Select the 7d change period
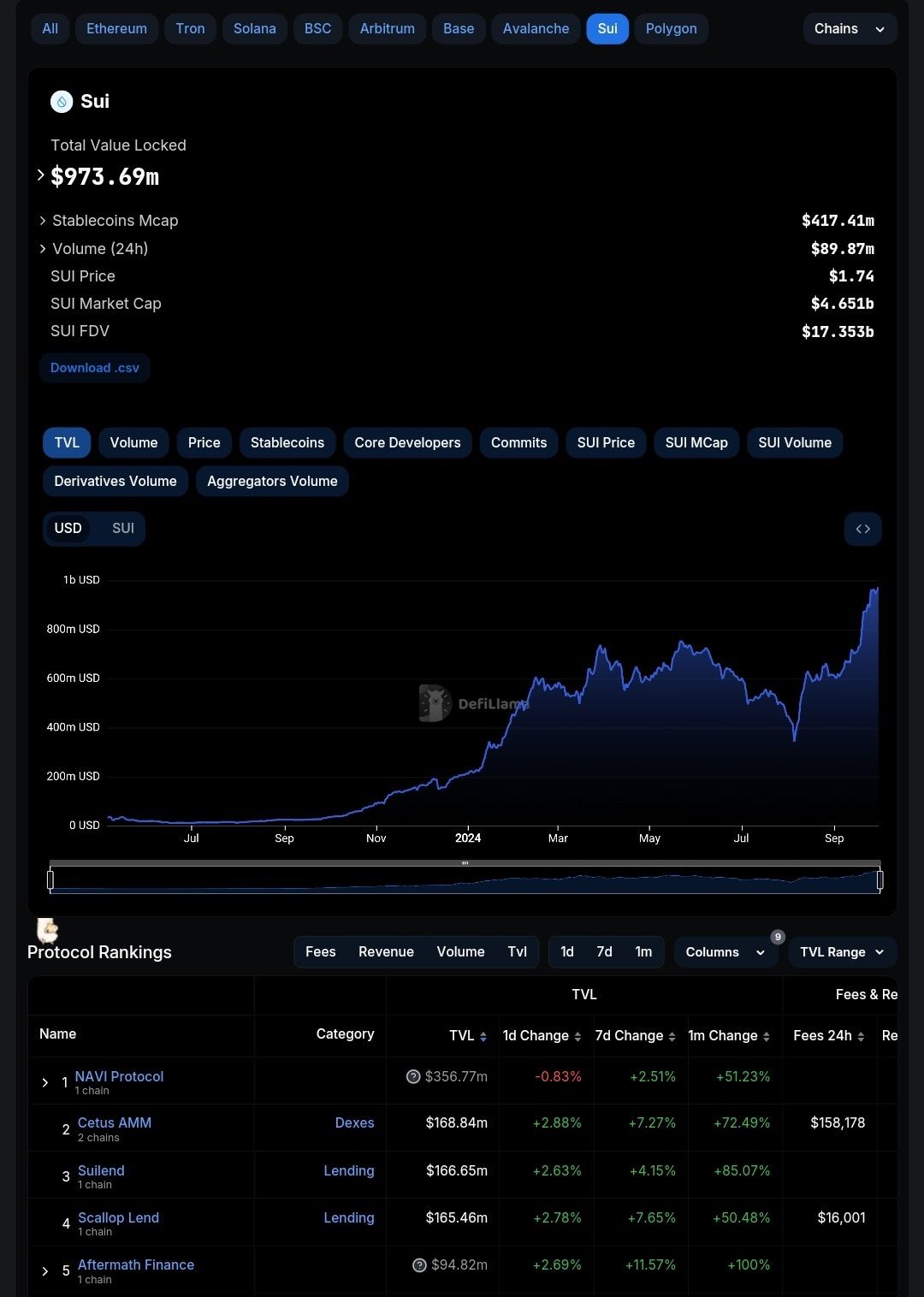Image resolution: width=924 pixels, height=1297 pixels. pyautogui.click(x=604, y=951)
